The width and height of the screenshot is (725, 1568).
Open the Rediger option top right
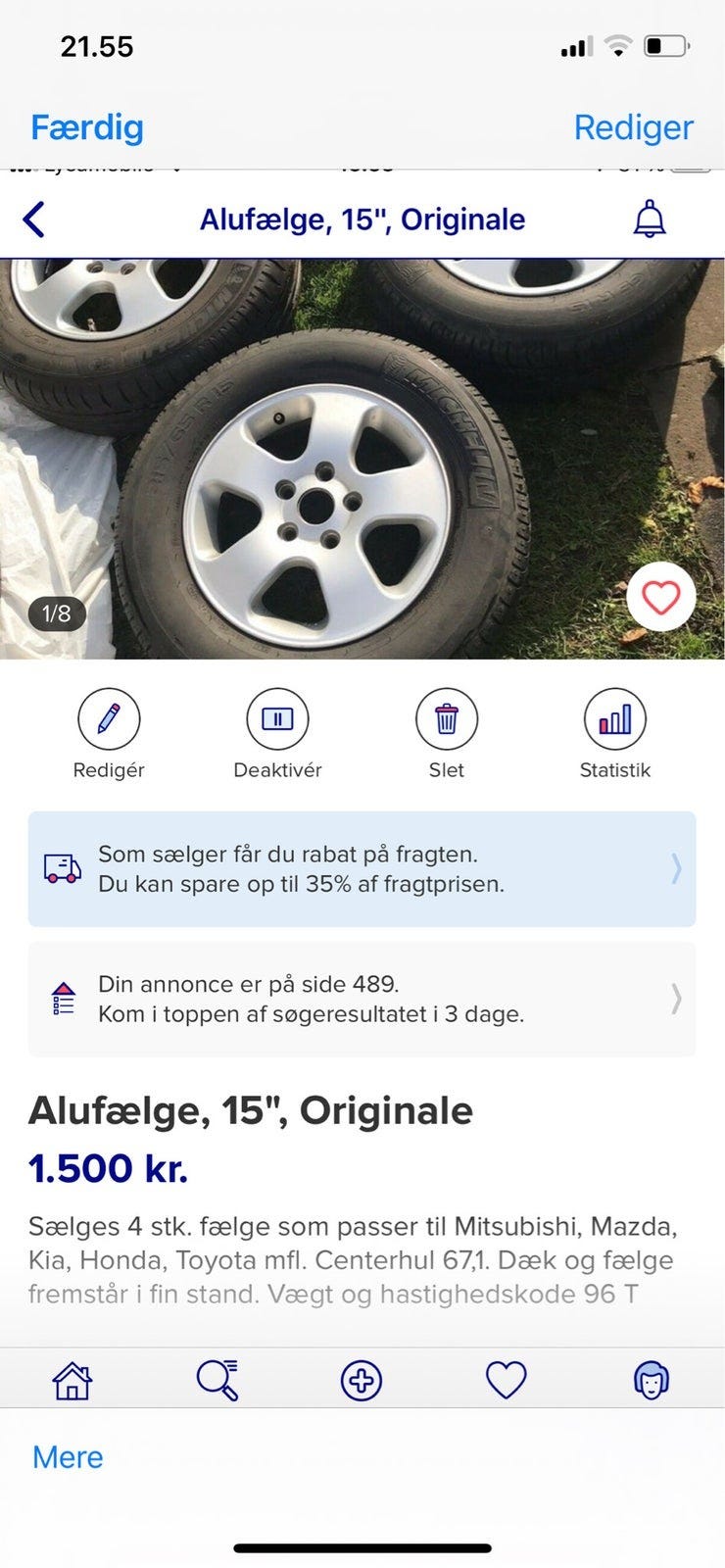[633, 127]
